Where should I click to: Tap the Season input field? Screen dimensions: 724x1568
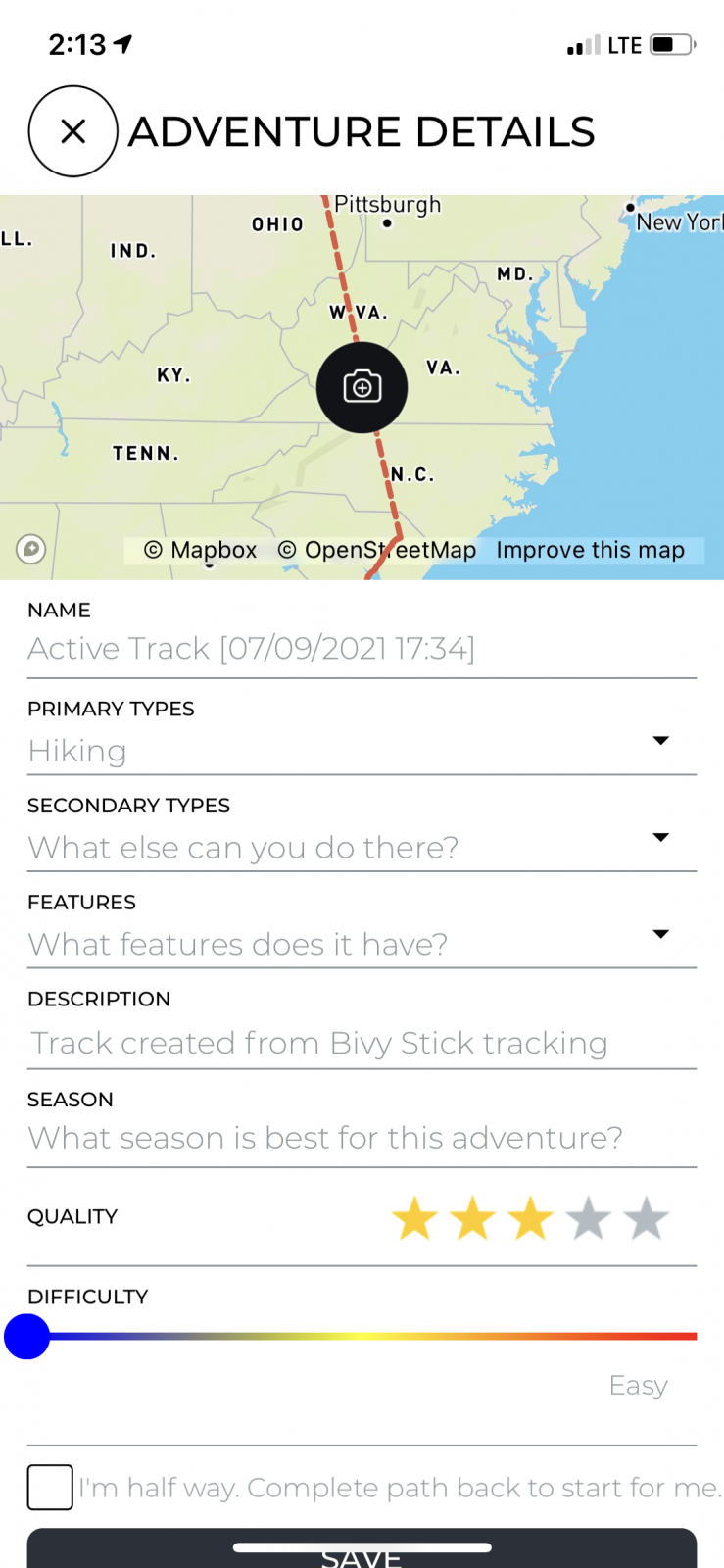click(361, 1138)
